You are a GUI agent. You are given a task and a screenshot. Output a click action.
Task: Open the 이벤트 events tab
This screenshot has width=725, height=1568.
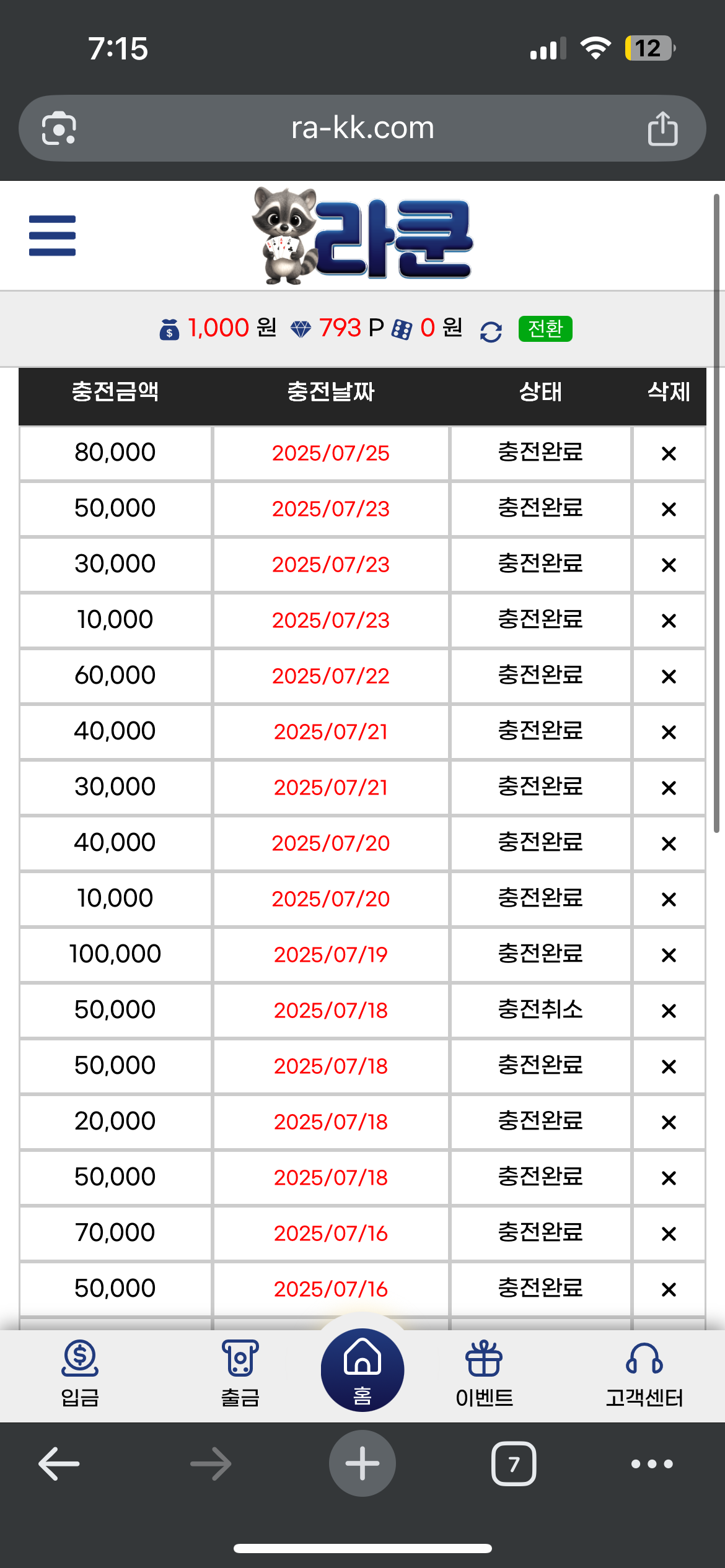tap(484, 1372)
